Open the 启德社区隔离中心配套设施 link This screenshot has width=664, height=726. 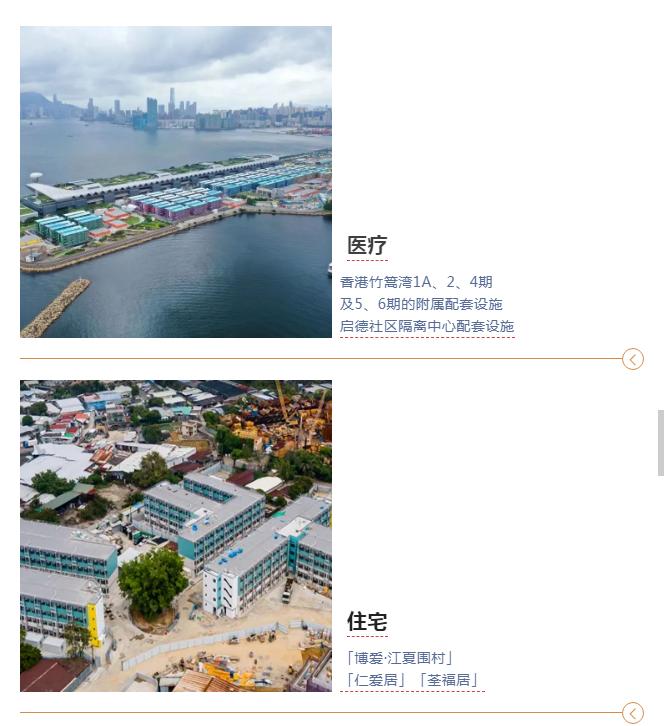click(x=427, y=326)
